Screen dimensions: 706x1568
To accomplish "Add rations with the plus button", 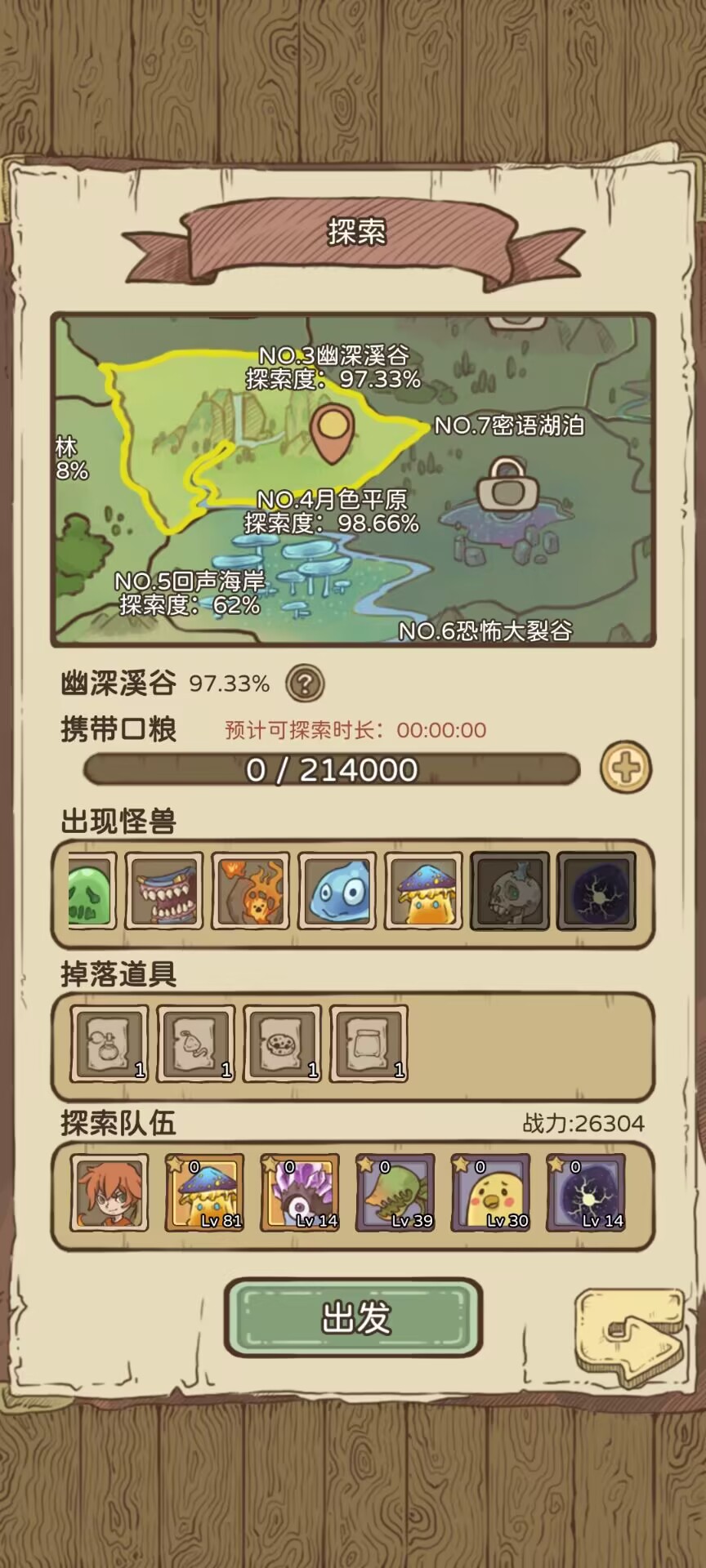I will [625, 768].
